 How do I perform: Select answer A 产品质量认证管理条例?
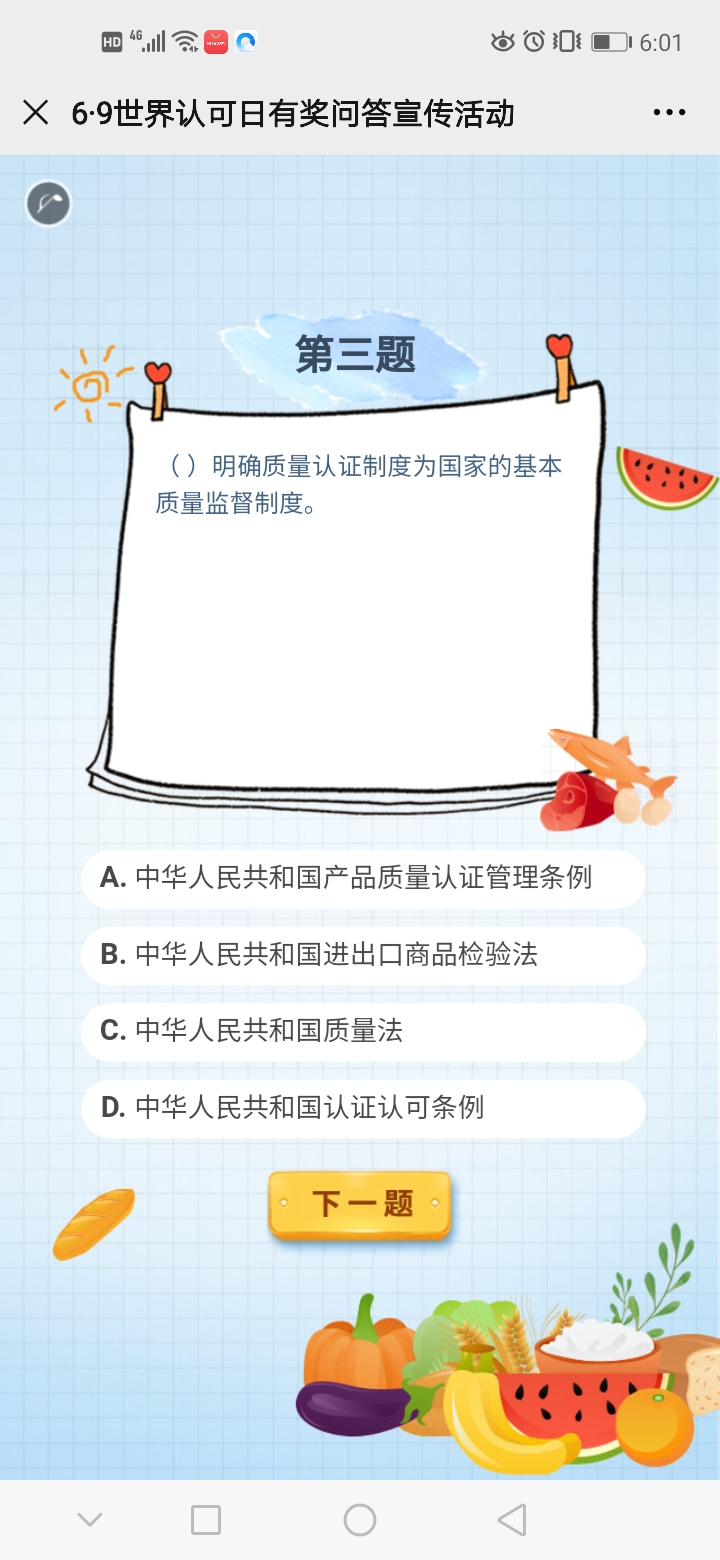pyautogui.click(x=362, y=878)
